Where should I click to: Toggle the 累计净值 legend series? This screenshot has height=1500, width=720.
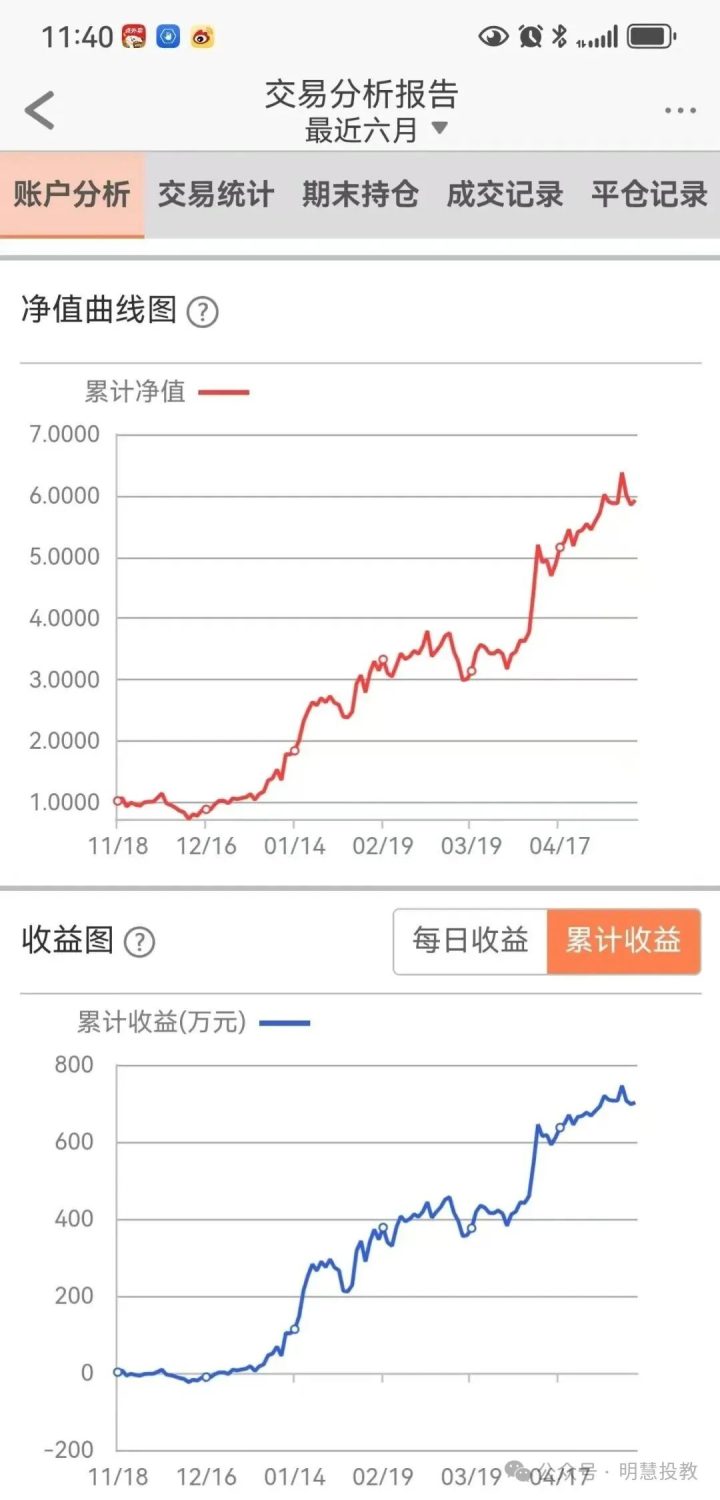point(166,392)
